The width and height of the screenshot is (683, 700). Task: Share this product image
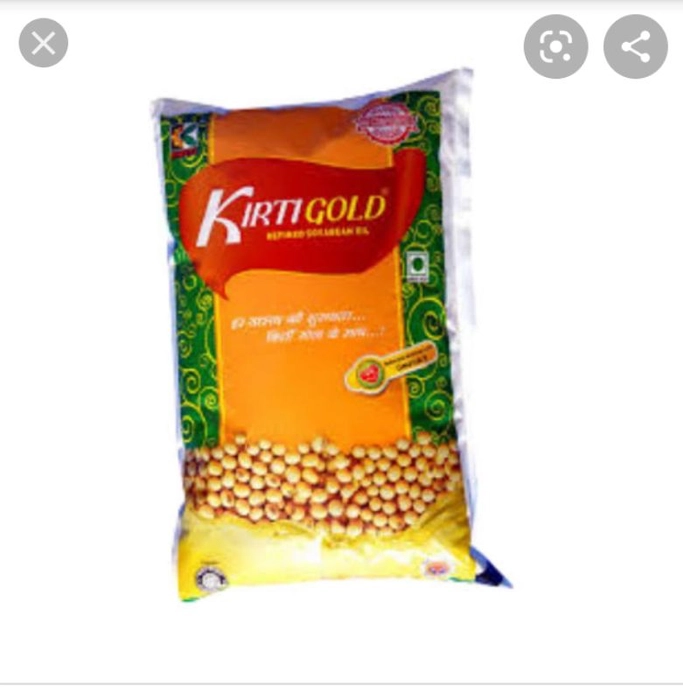click(635, 46)
